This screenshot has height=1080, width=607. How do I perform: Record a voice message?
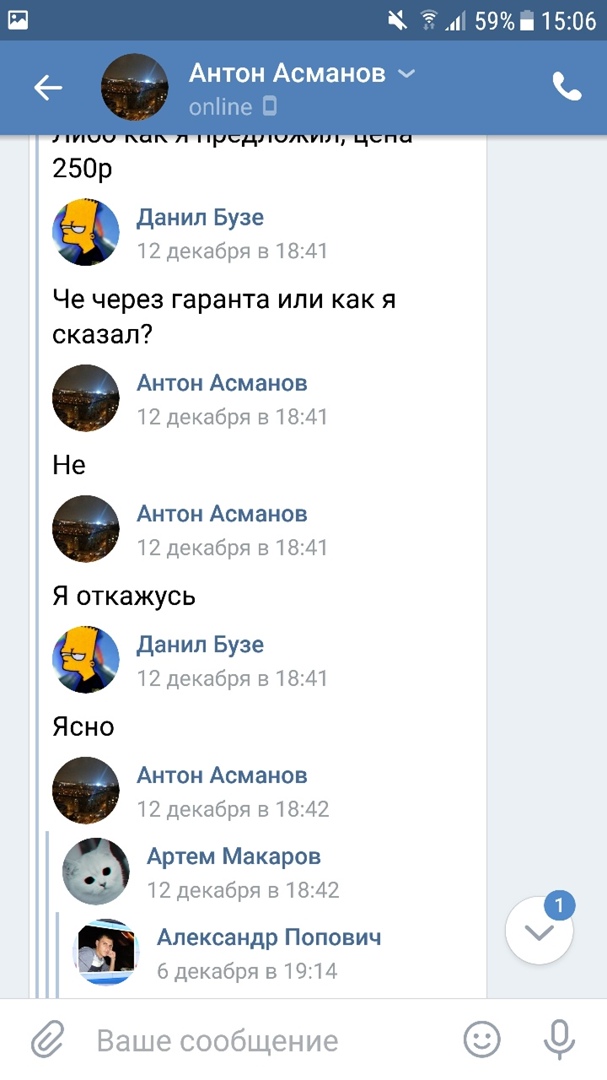click(x=559, y=1040)
